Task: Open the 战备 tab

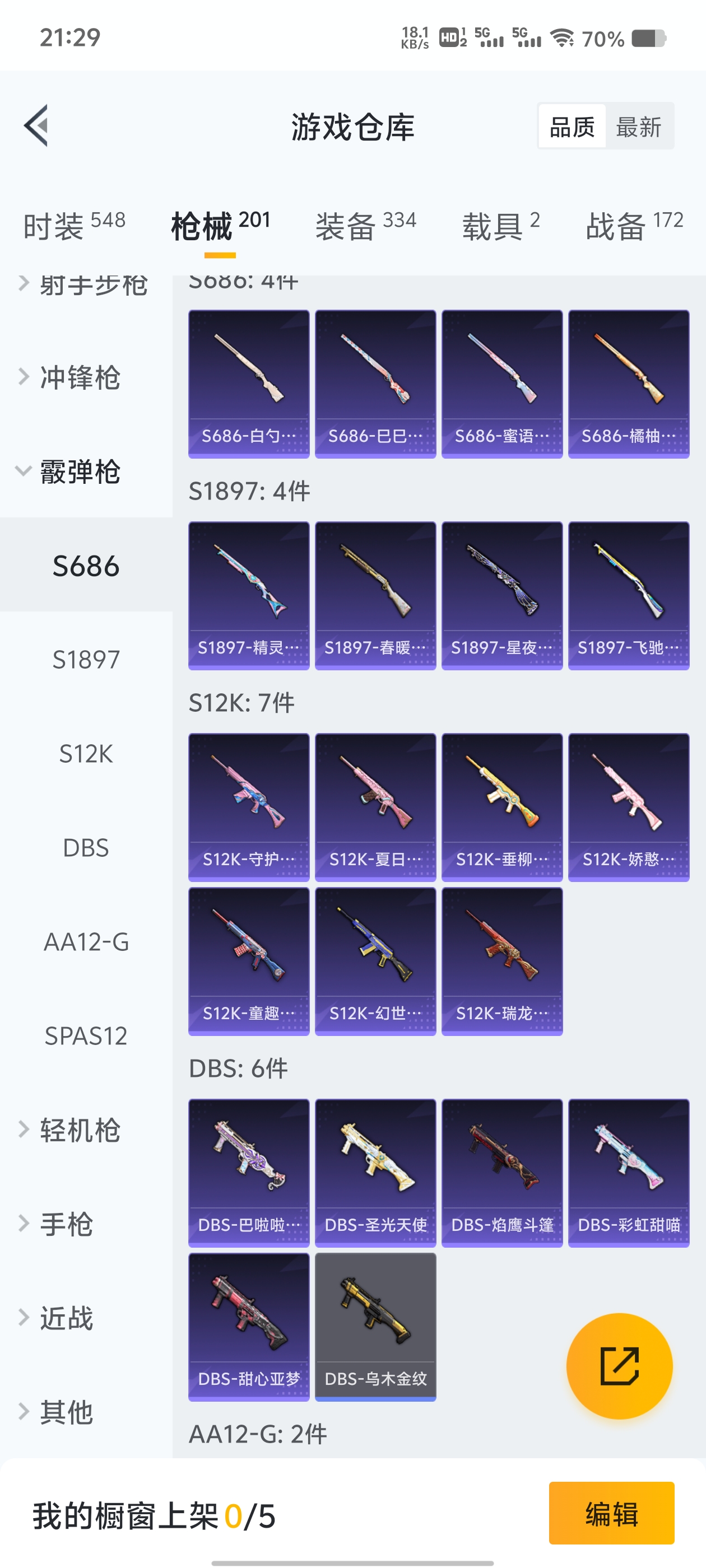Action: point(634,225)
